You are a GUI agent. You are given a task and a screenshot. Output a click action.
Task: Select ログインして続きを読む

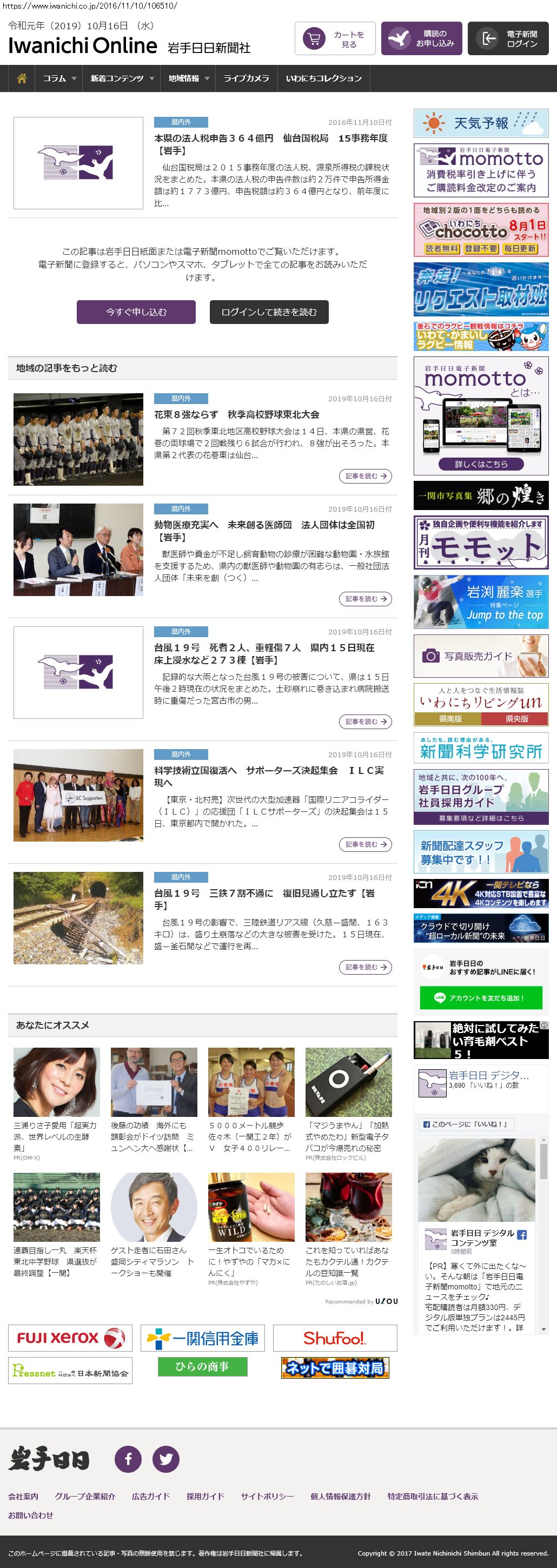pyautogui.click(x=269, y=312)
